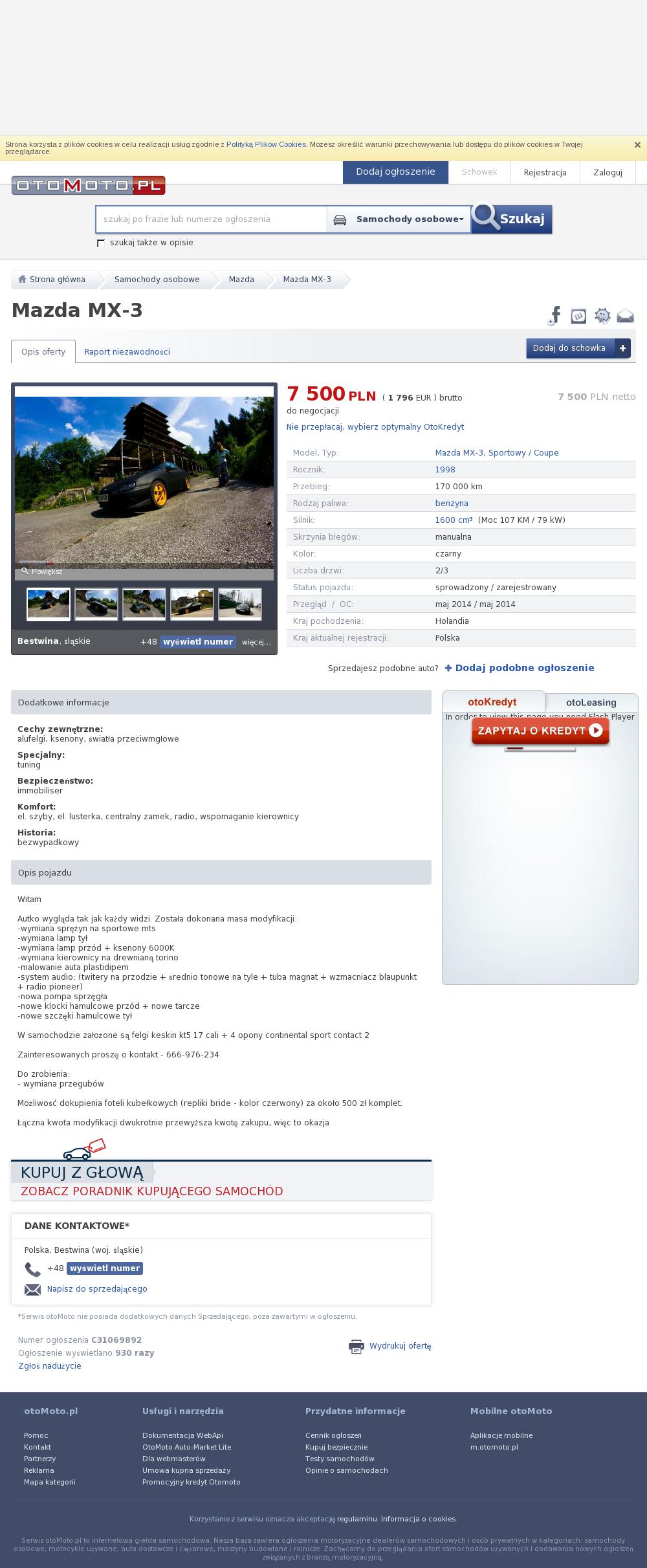Reveal the phone number under the photo gallery
The height and width of the screenshot is (1568, 647).
[x=197, y=642]
